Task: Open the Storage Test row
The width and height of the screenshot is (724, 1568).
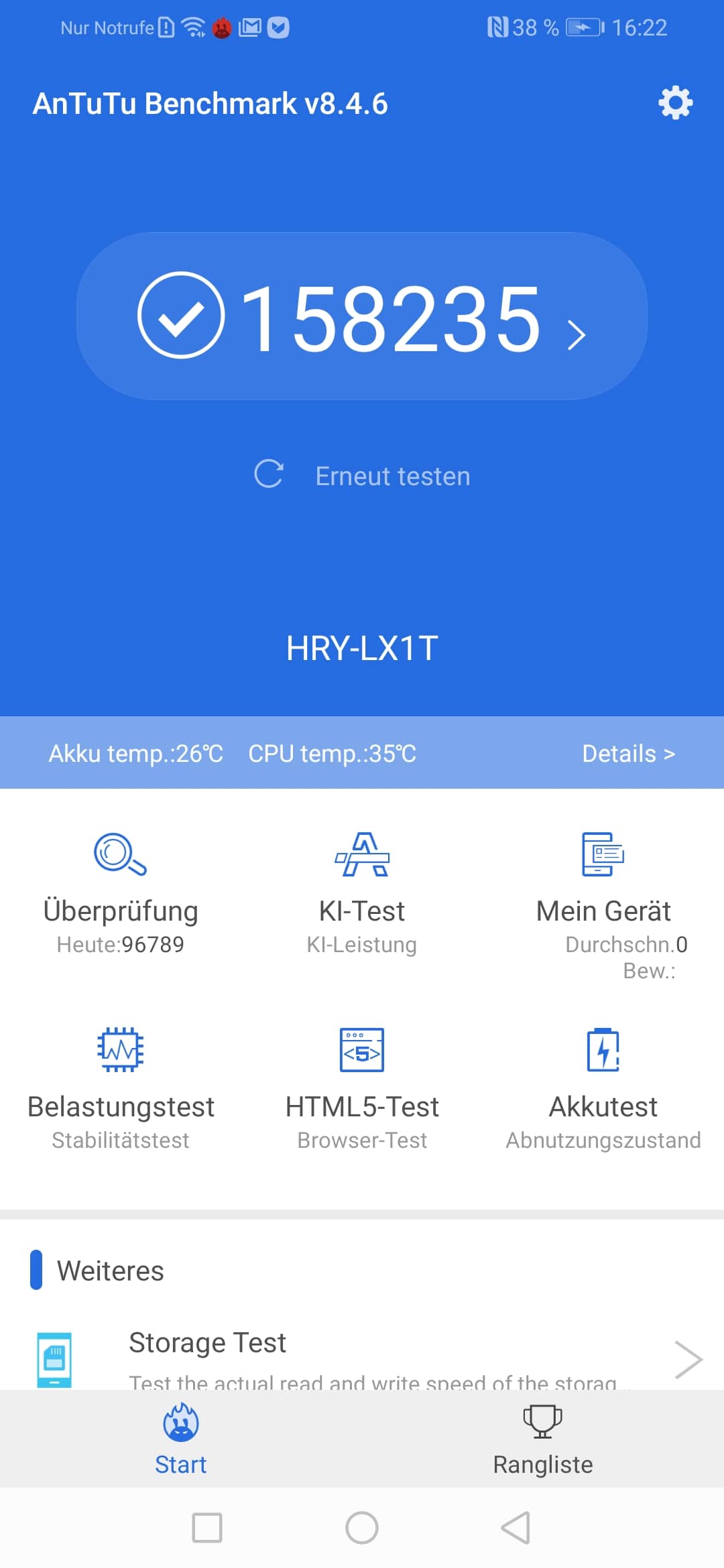Action: coord(362,1358)
